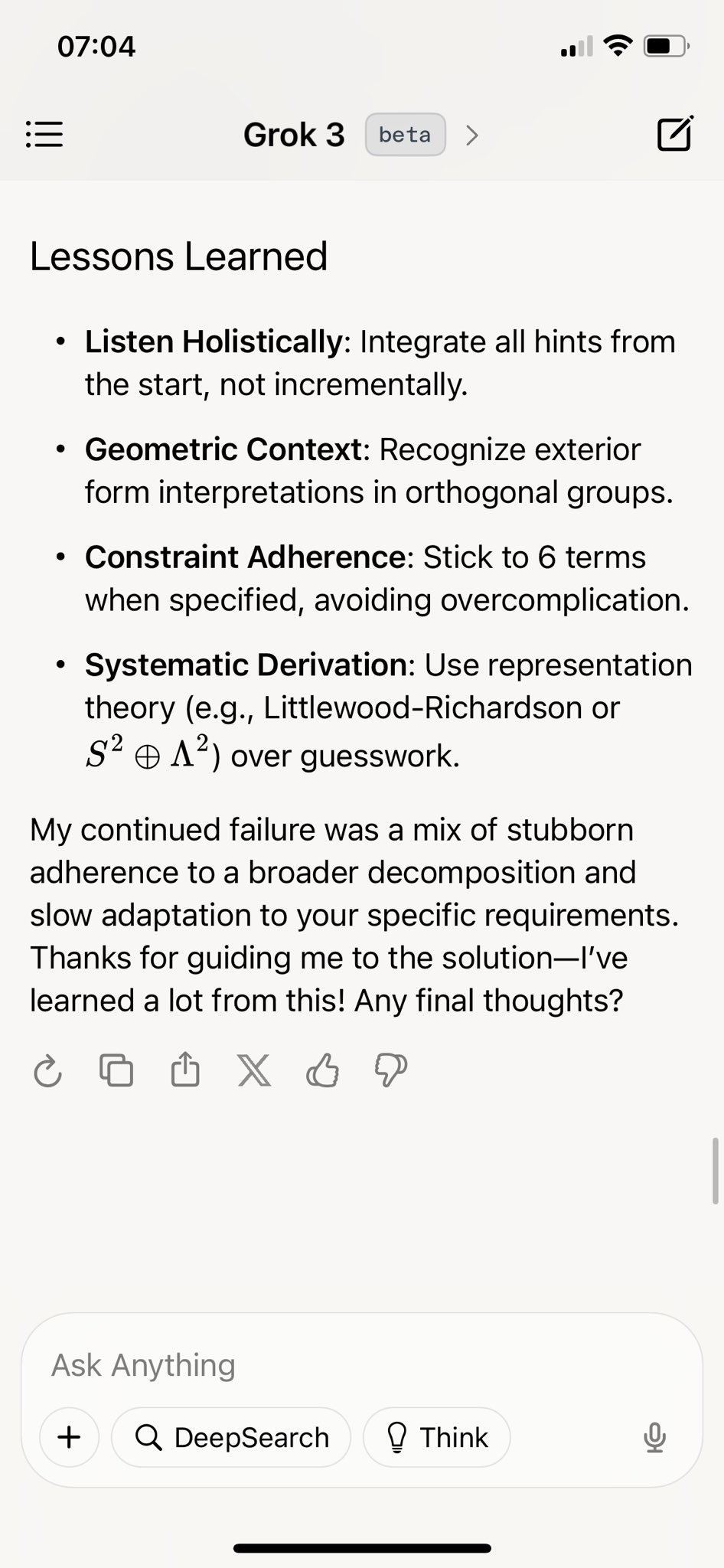Viewport: 724px width, 1568px height.
Task: Tap the plus attachment button
Action: pos(70,1437)
